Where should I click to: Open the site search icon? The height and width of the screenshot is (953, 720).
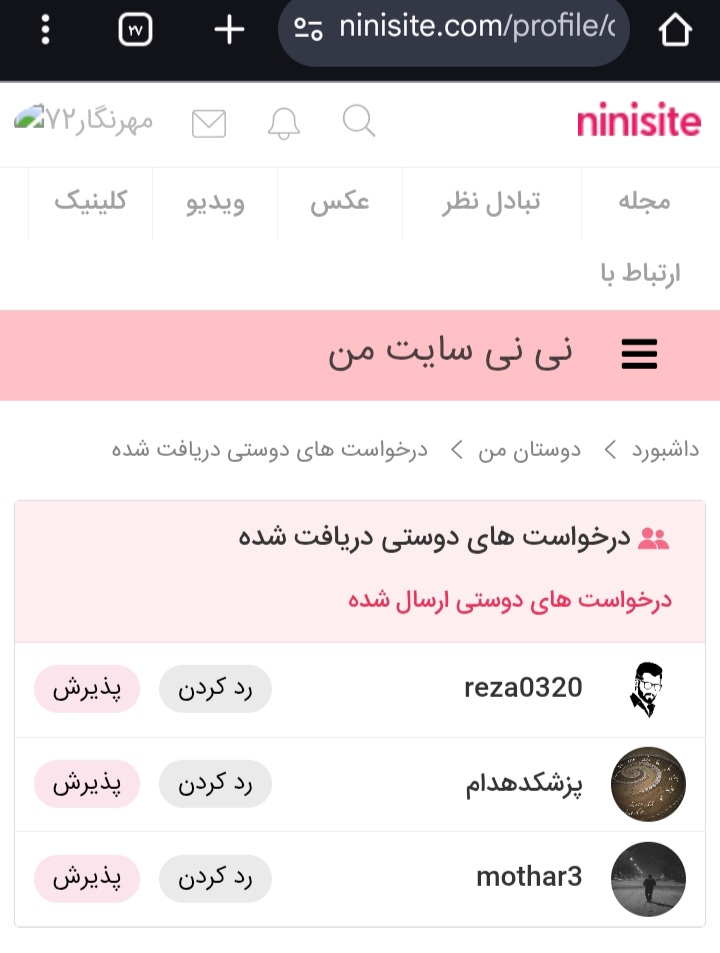pyautogui.click(x=359, y=122)
